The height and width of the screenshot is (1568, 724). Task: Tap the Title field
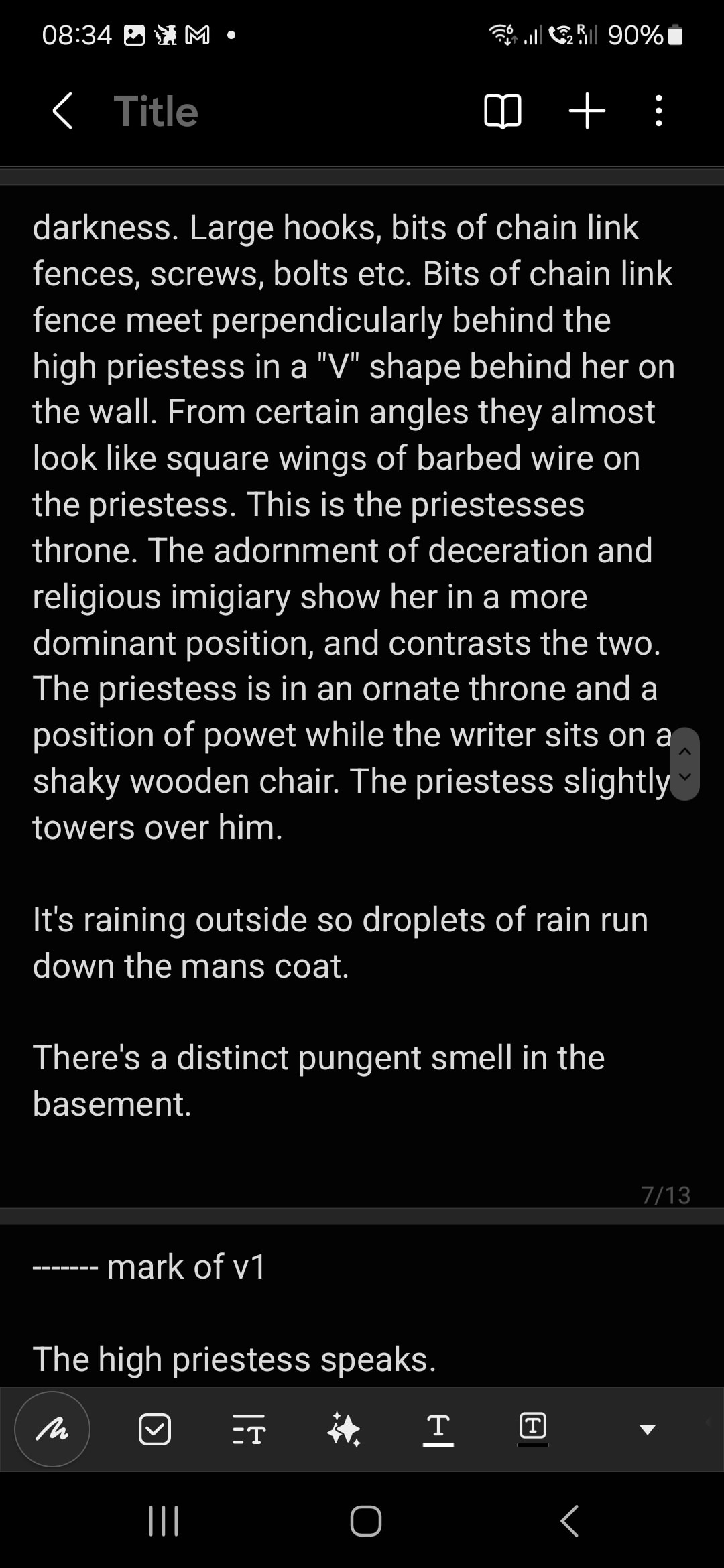point(156,111)
